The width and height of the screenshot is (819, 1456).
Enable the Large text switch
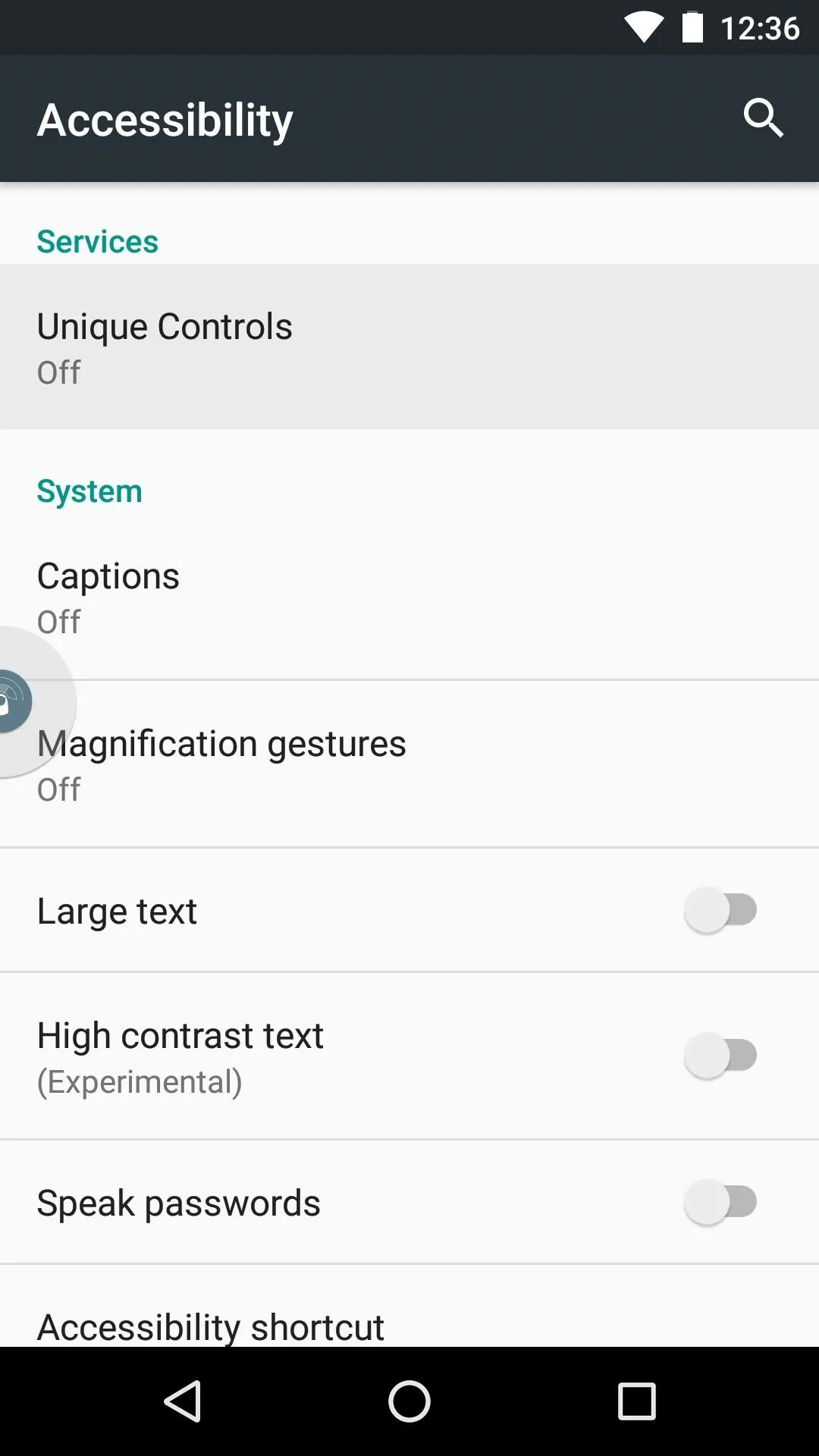tap(720, 910)
